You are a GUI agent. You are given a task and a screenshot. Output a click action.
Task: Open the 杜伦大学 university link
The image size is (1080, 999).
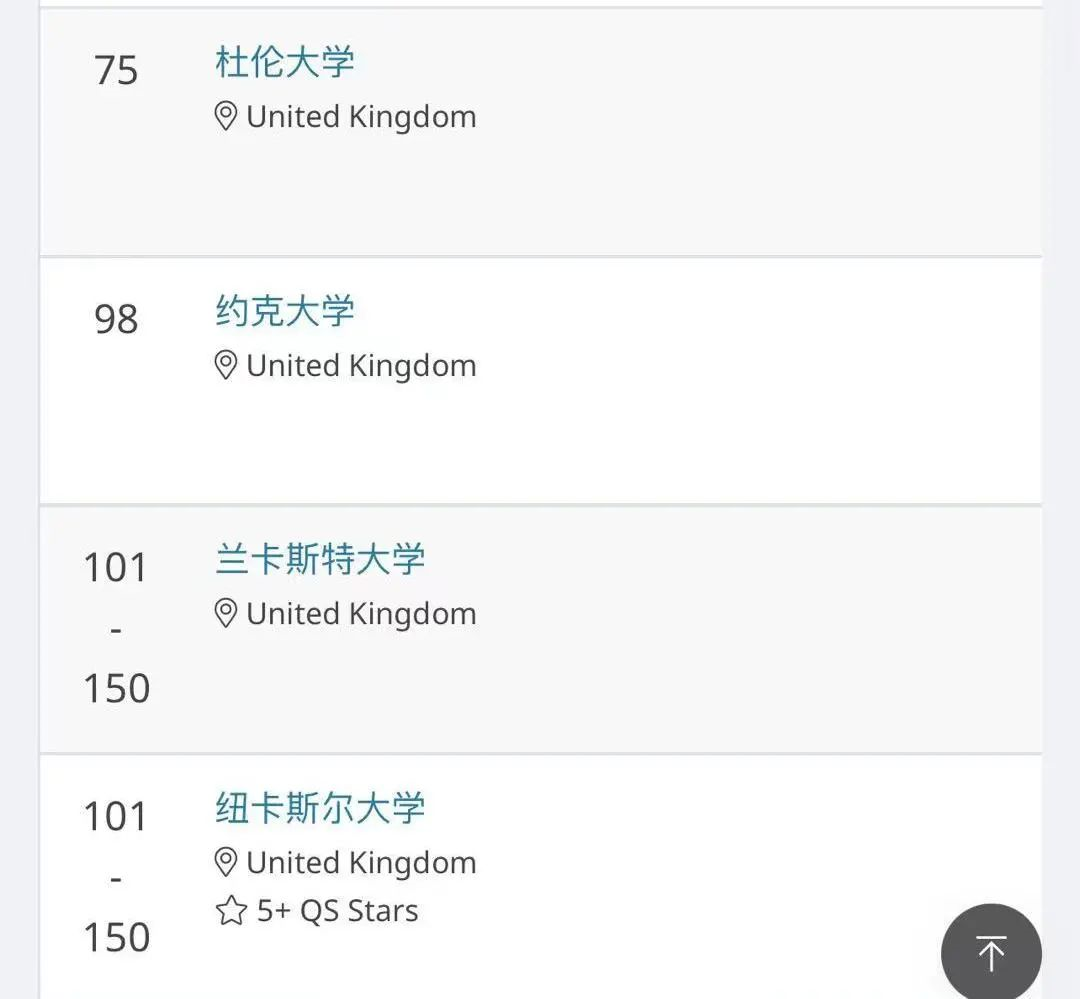[285, 62]
